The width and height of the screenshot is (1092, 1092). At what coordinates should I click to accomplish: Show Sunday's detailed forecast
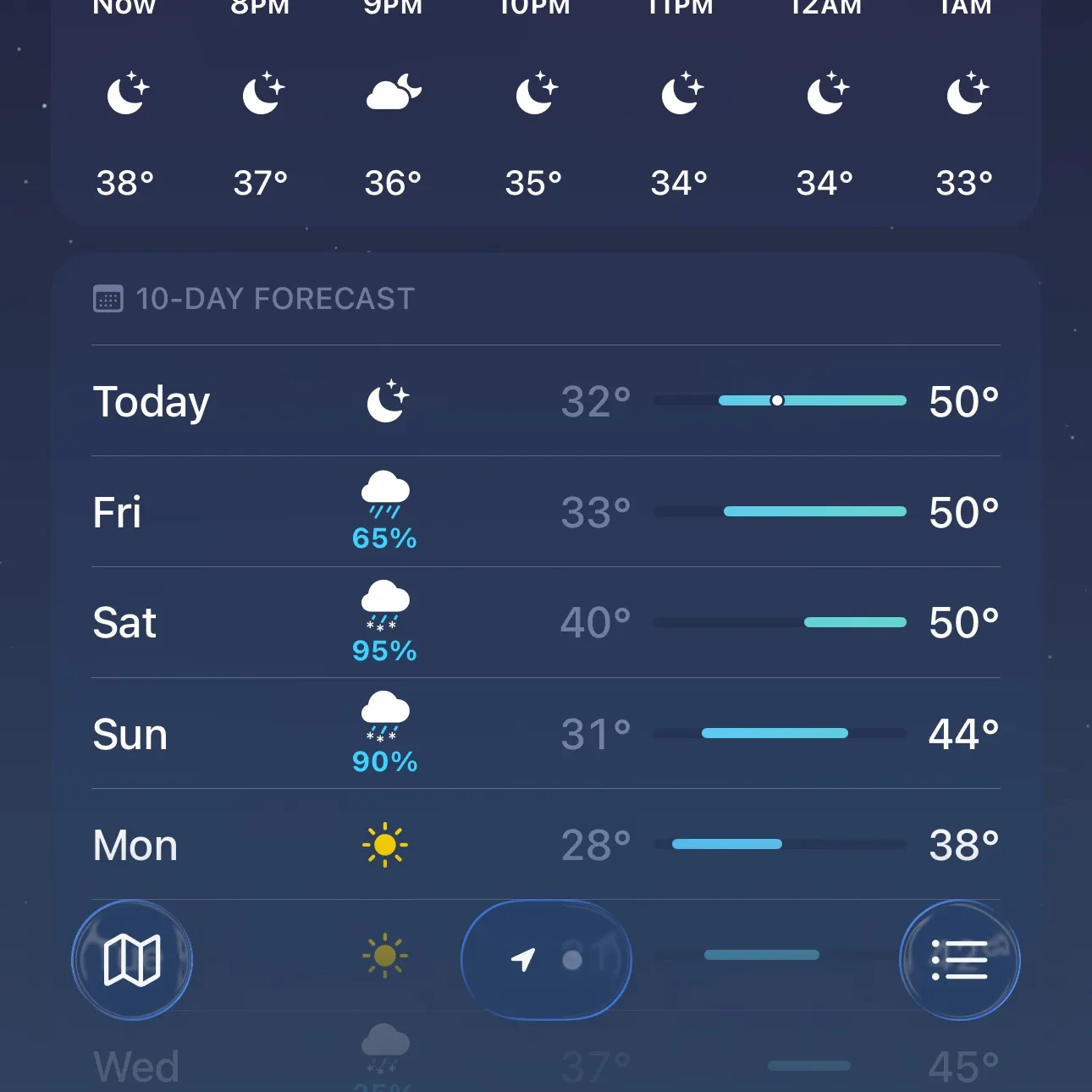pos(546,734)
